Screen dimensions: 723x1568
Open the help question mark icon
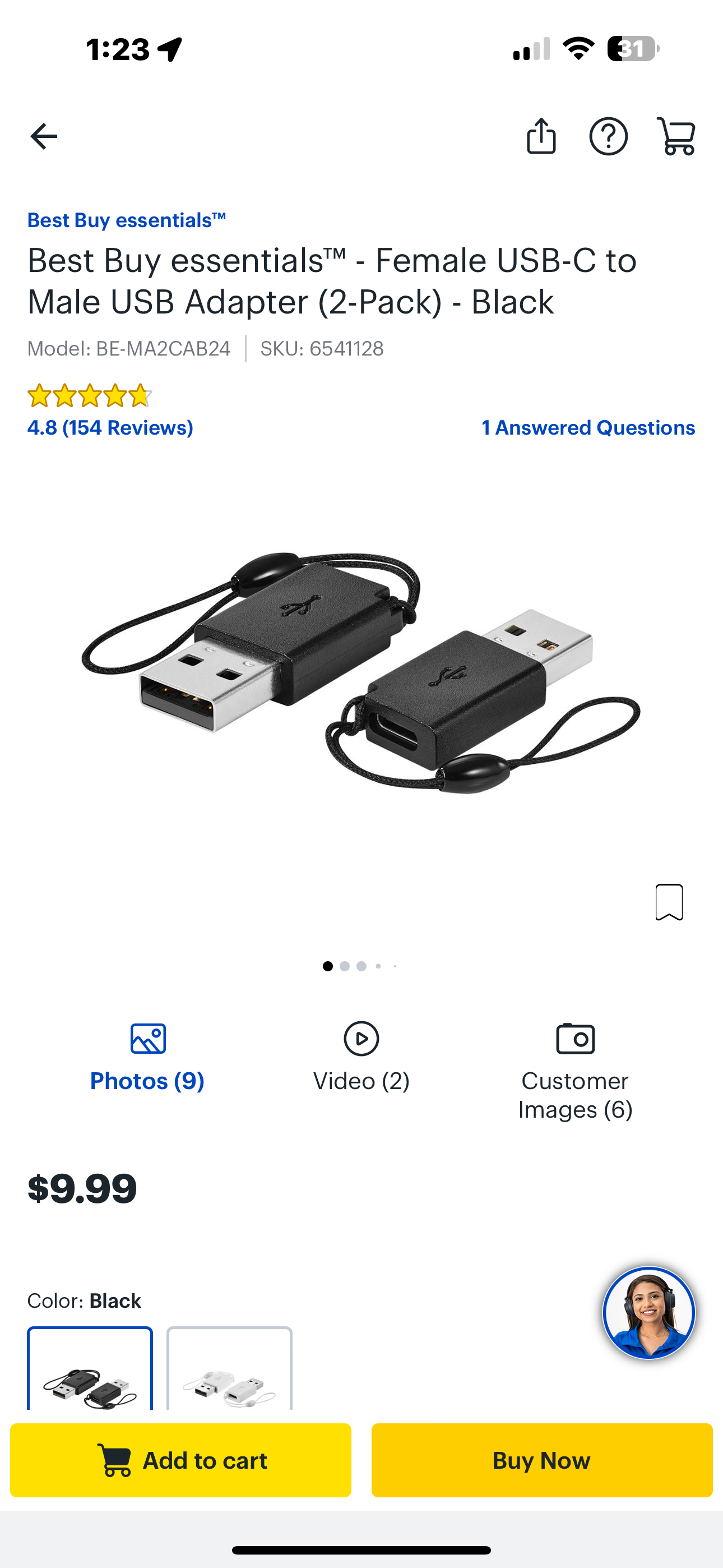(x=608, y=136)
